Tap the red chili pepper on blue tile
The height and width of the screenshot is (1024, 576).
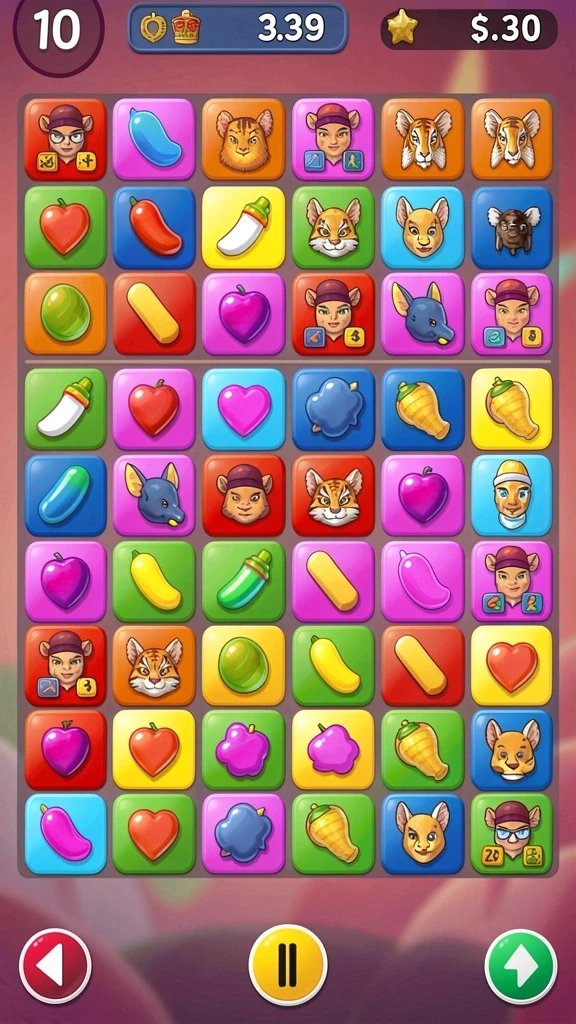[x=154, y=227]
